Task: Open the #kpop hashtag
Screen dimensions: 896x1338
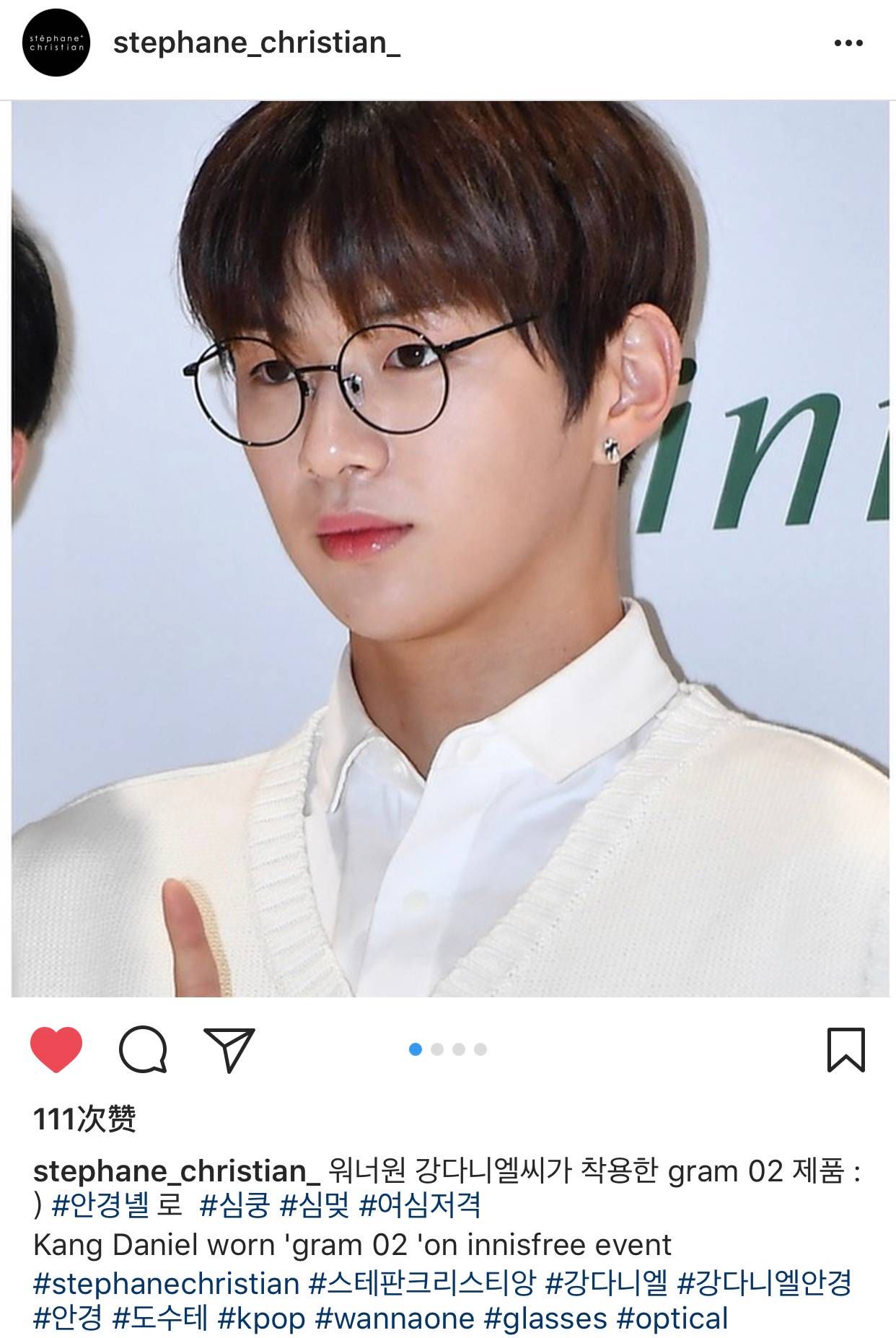Action: point(261,1319)
